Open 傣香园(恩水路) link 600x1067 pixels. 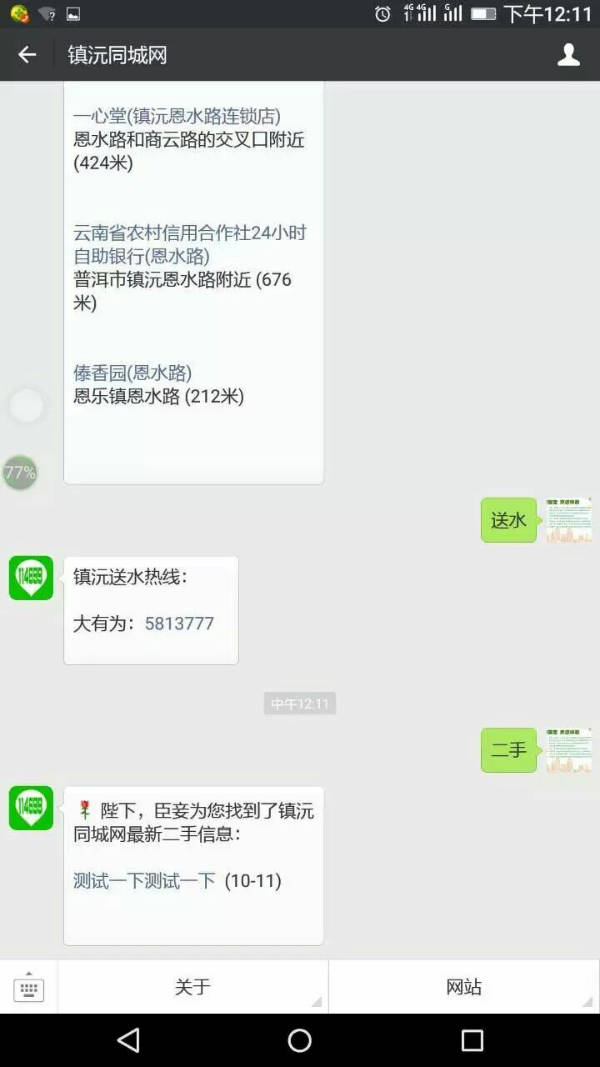click(133, 373)
